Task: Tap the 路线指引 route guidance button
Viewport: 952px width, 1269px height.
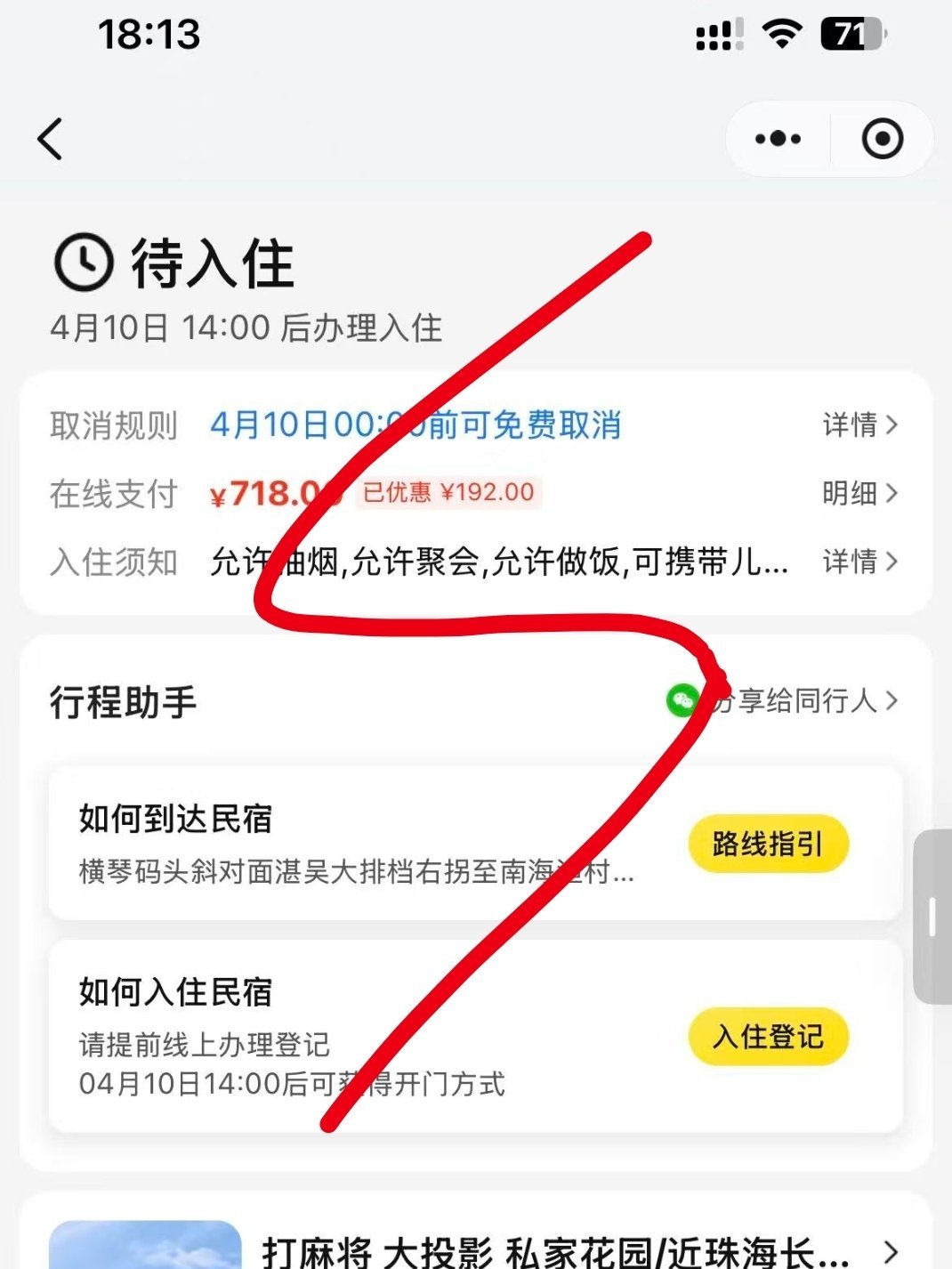Action: point(768,843)
